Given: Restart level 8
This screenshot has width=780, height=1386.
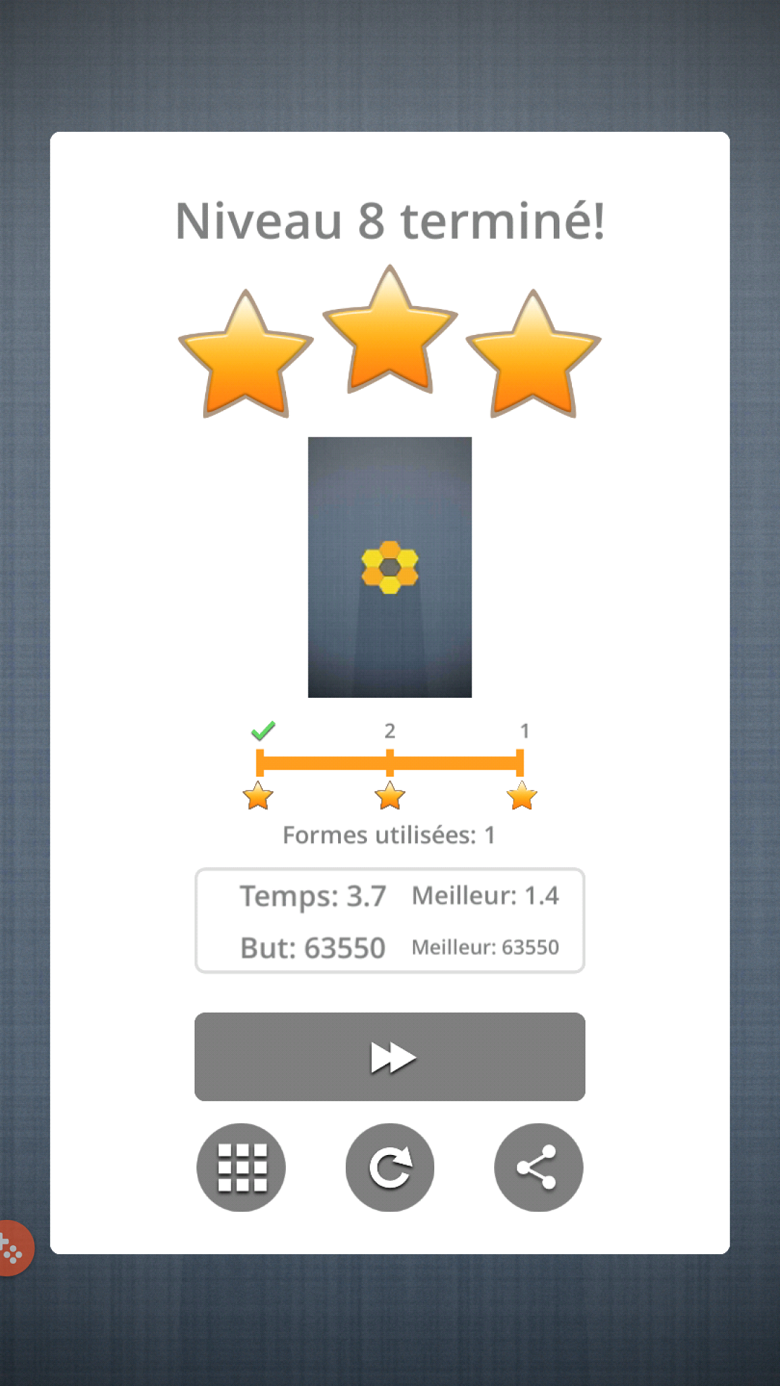Looking at the screenshot, I should coord(390,1168).
